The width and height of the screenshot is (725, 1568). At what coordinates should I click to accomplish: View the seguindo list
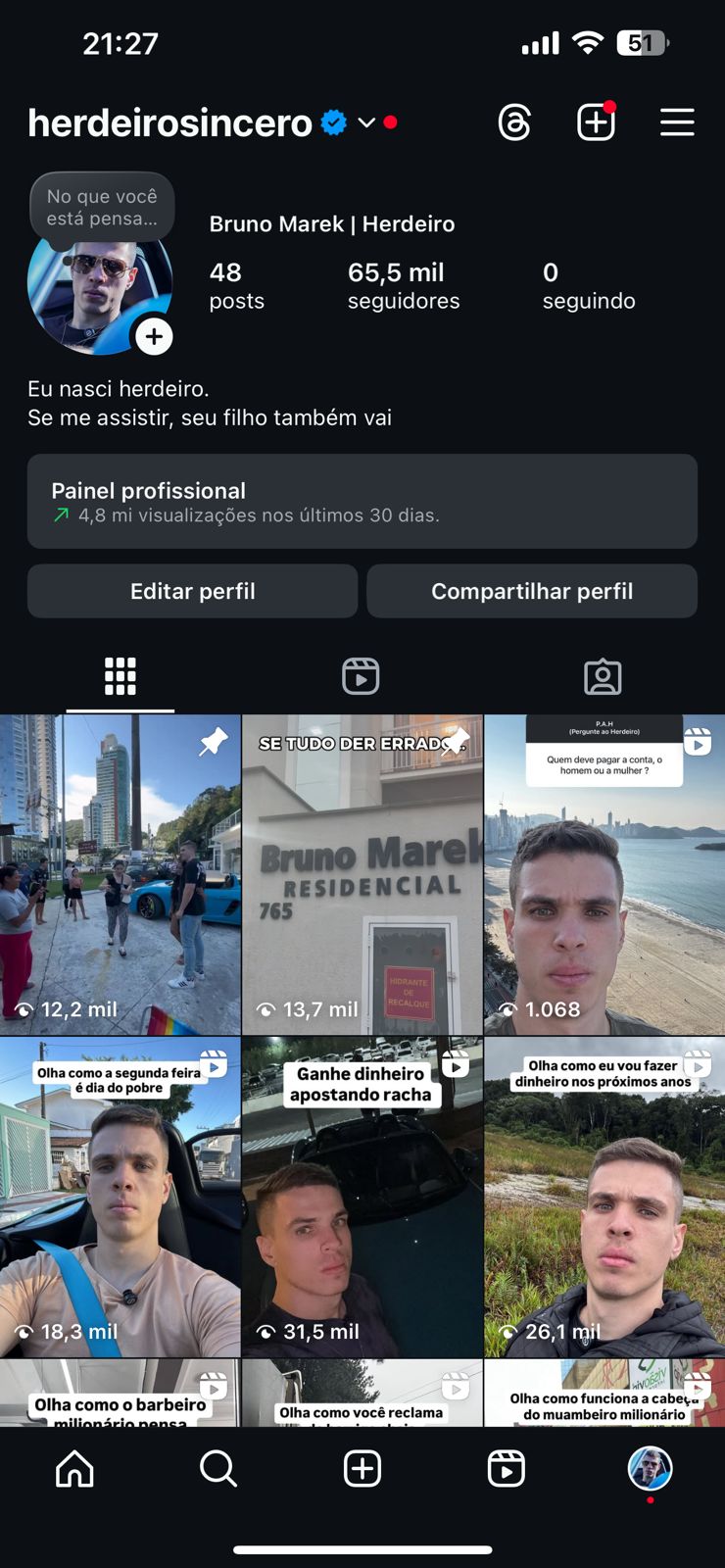pos(588,285)
